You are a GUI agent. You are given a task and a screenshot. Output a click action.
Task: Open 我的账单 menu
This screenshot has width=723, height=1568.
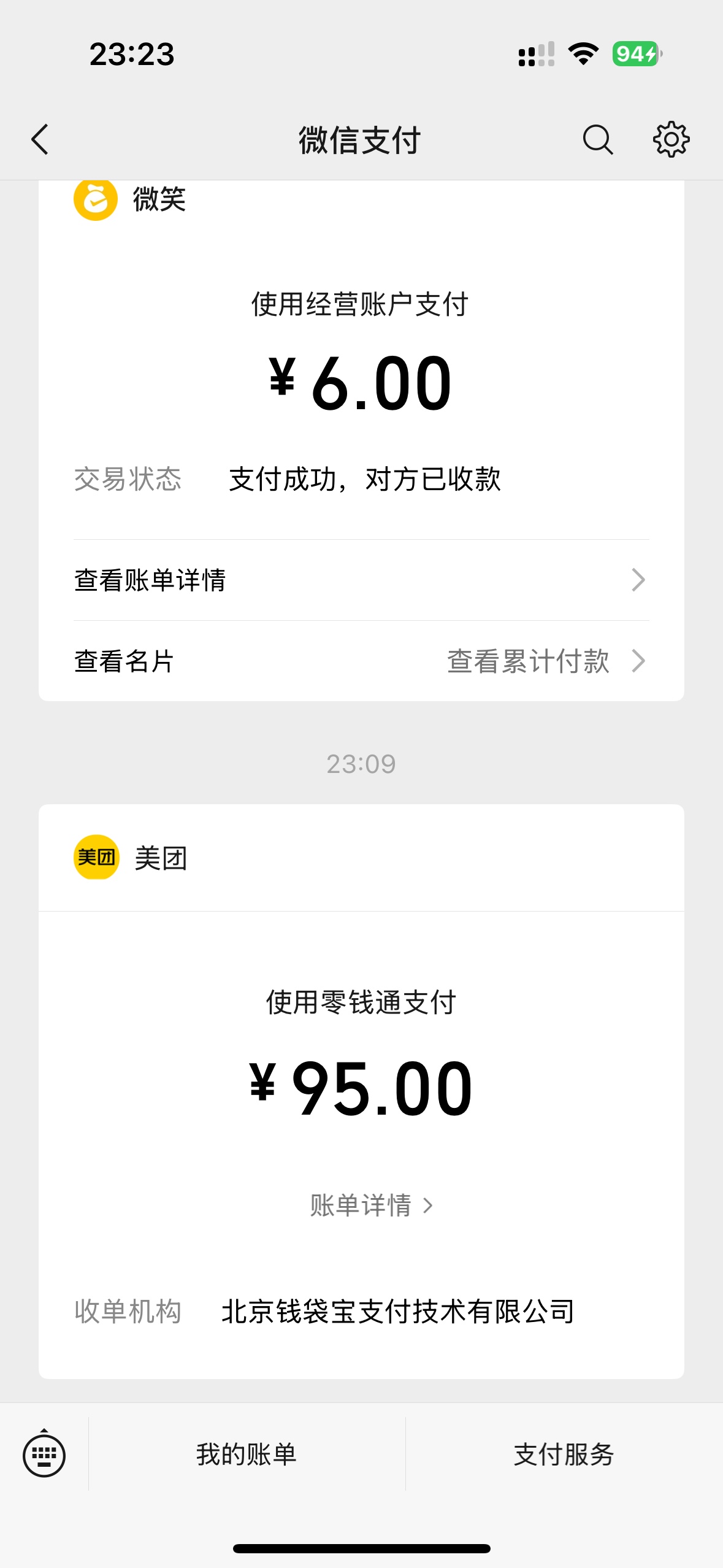pyautogui.click(x=247, y=1454)
